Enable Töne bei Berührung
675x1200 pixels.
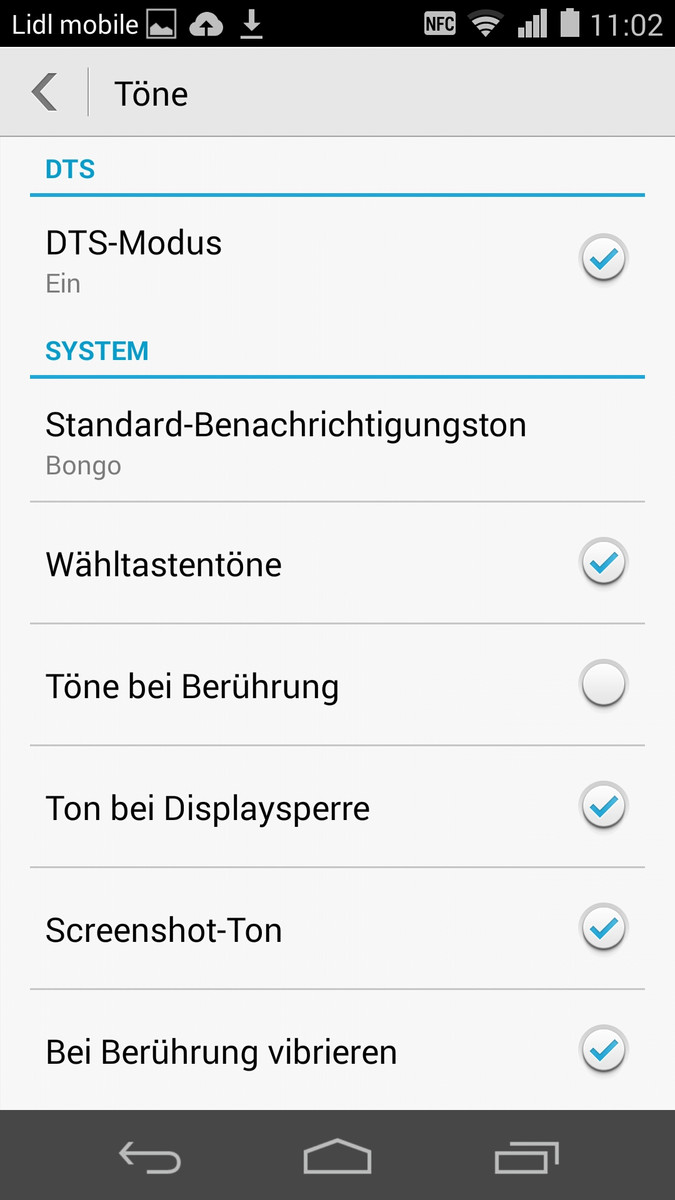click(x=603, y=685)
